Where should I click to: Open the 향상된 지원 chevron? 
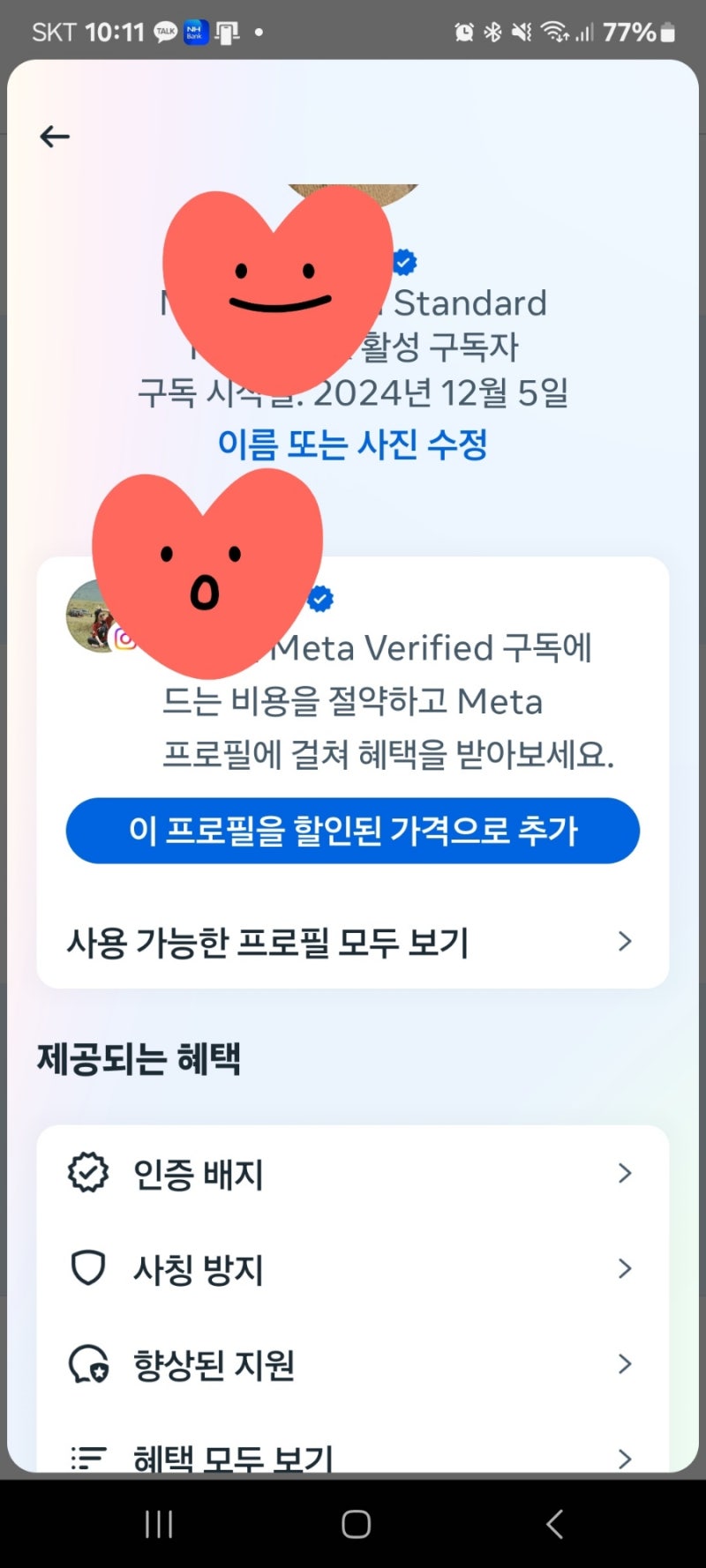tap(627, 1364)
